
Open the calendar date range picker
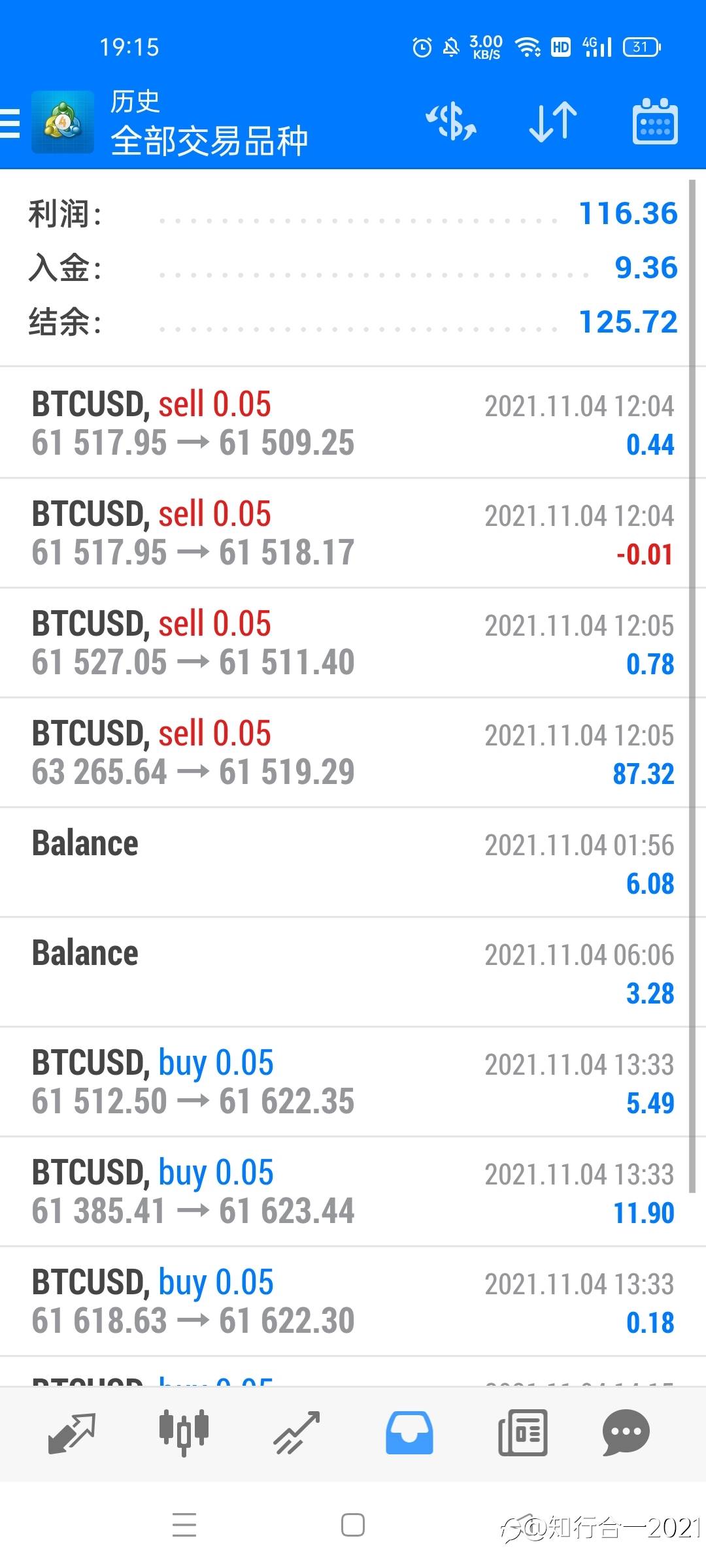pos(655,122)
